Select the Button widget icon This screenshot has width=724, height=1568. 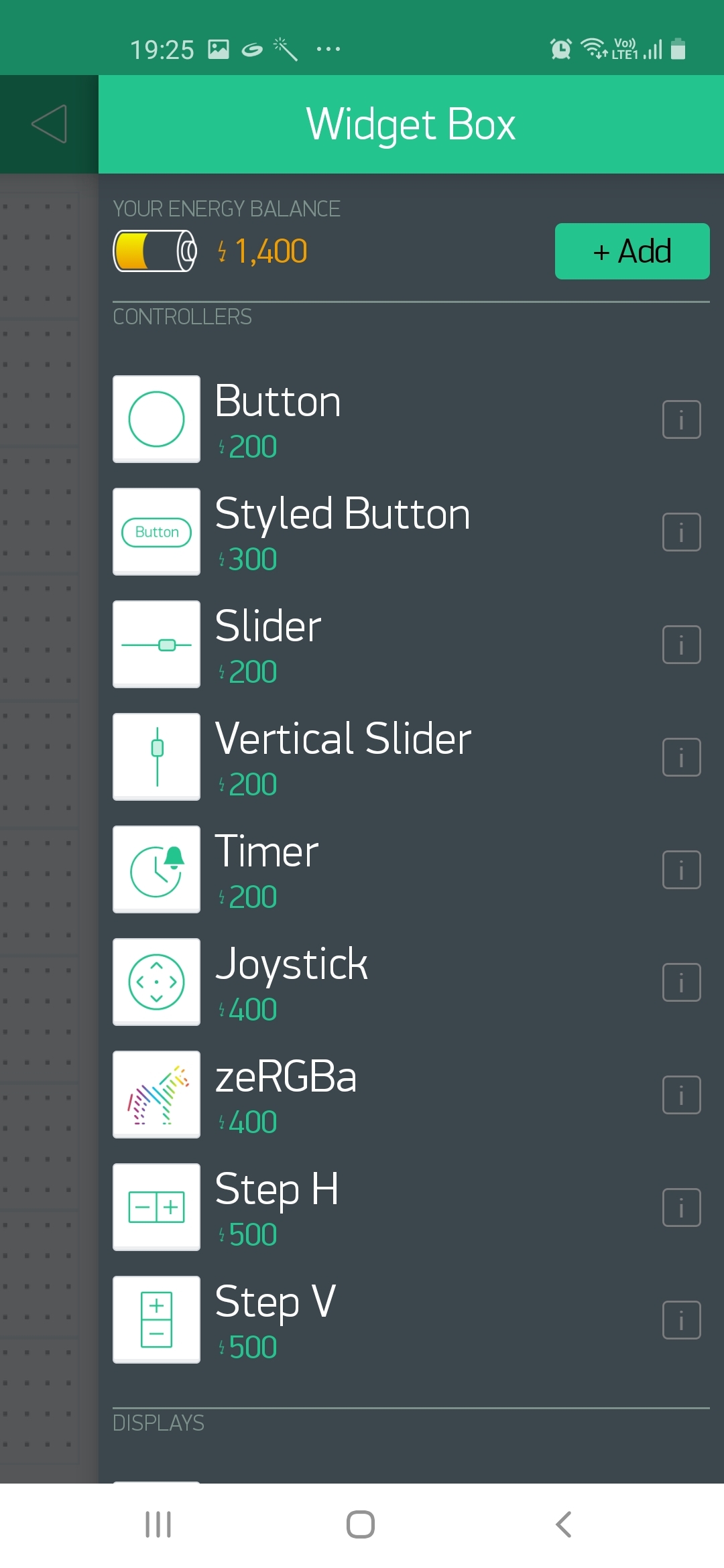tap(156, 419)
